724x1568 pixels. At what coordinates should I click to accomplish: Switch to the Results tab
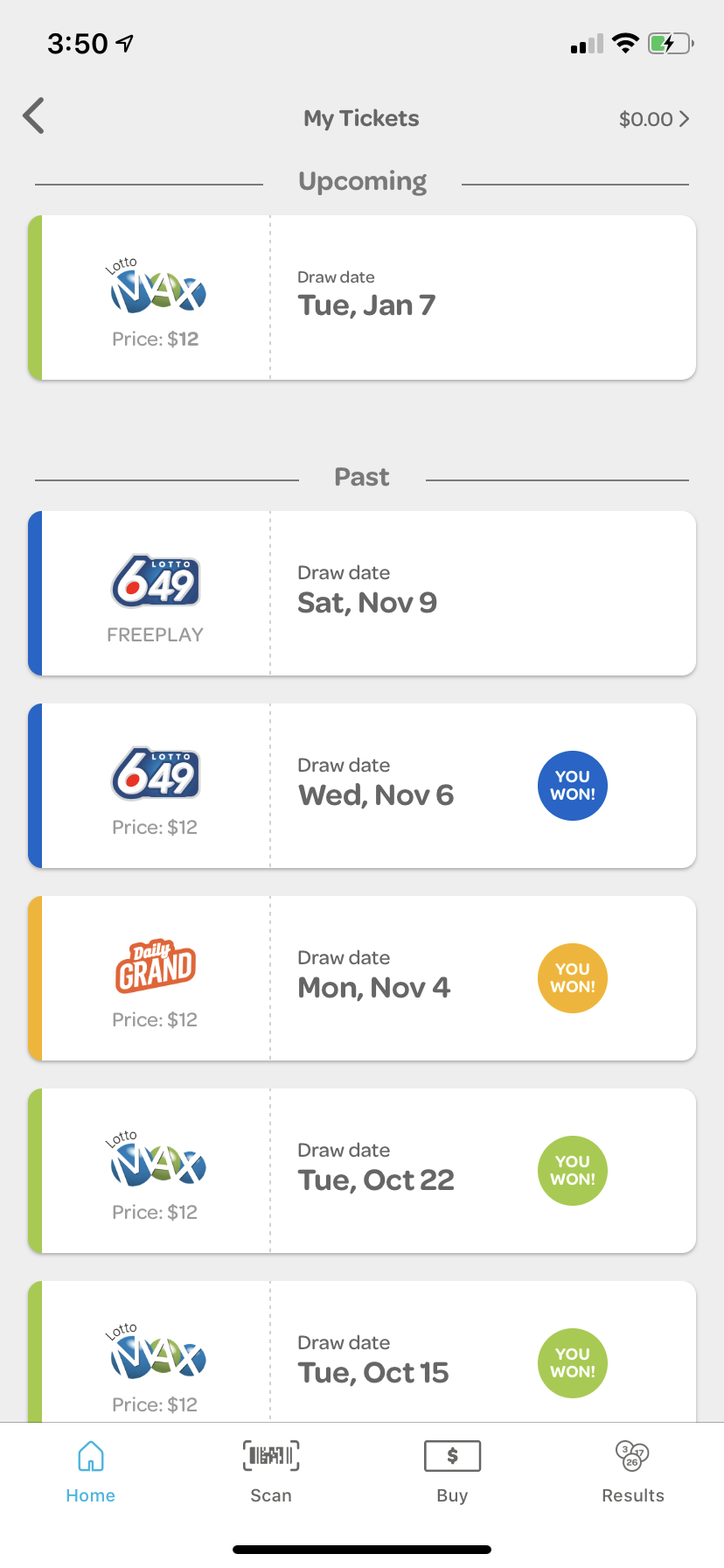[633, 1472]
